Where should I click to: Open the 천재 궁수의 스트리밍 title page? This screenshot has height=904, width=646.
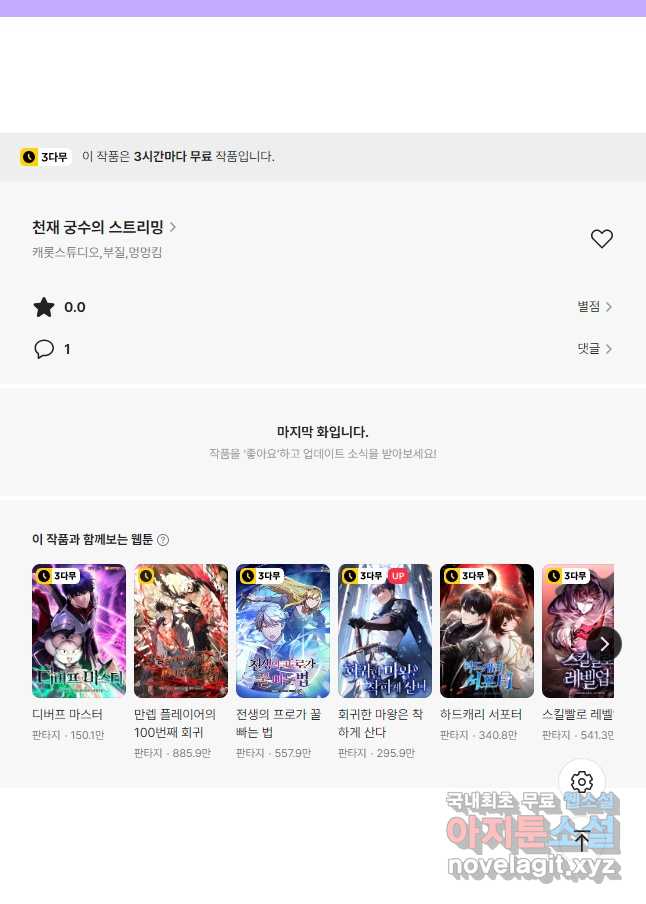(x=104, y=227)
